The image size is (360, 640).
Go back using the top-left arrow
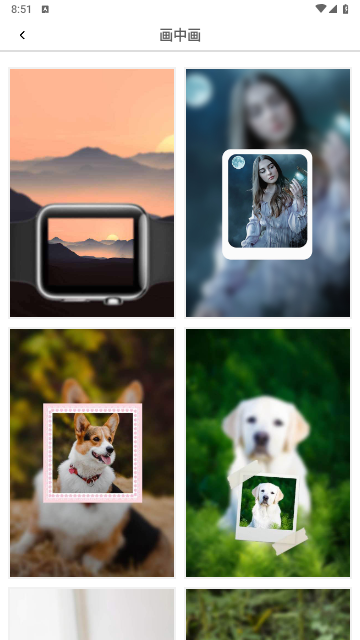[22, 36]
